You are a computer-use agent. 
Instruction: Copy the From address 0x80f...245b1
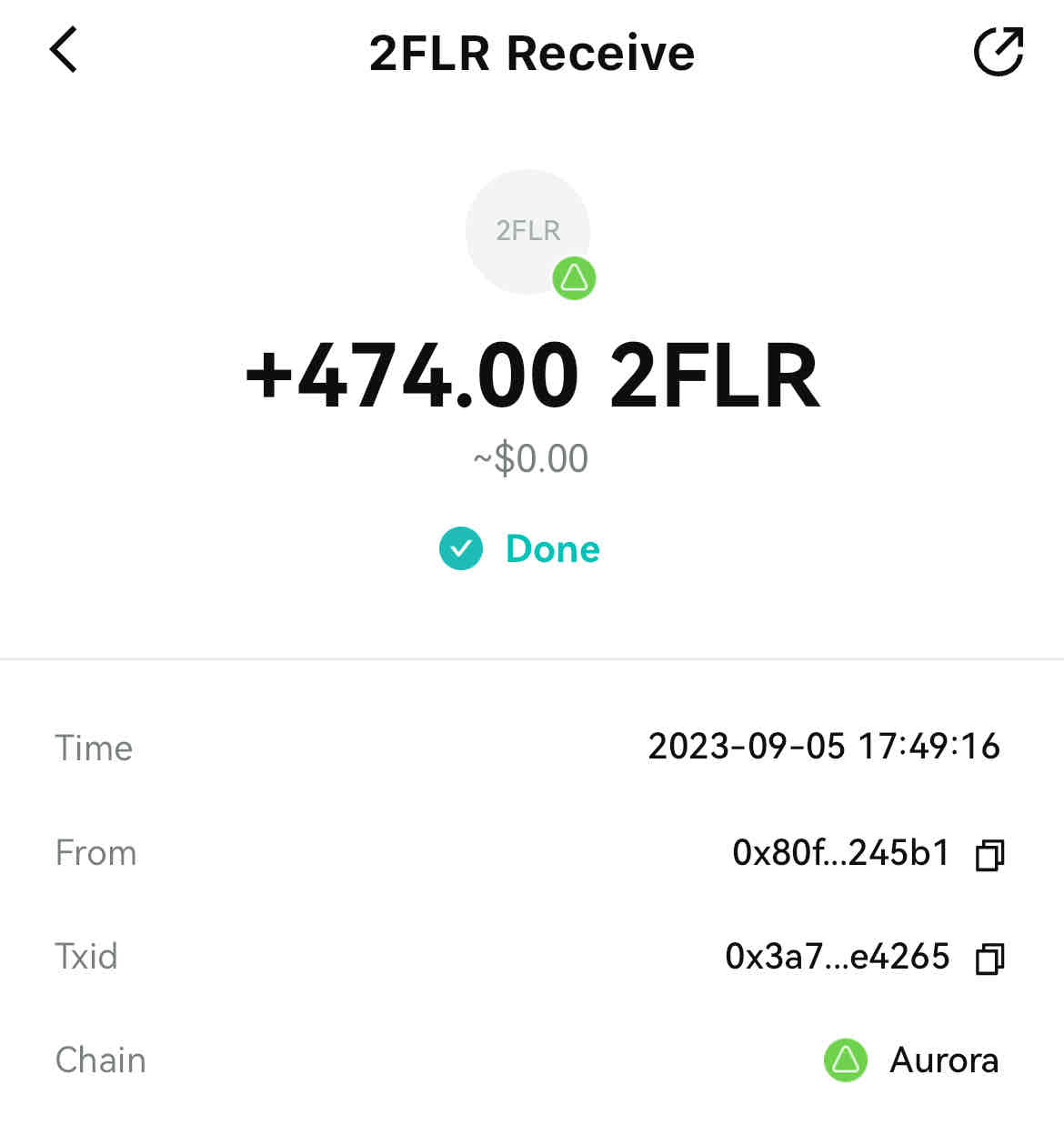989,855
